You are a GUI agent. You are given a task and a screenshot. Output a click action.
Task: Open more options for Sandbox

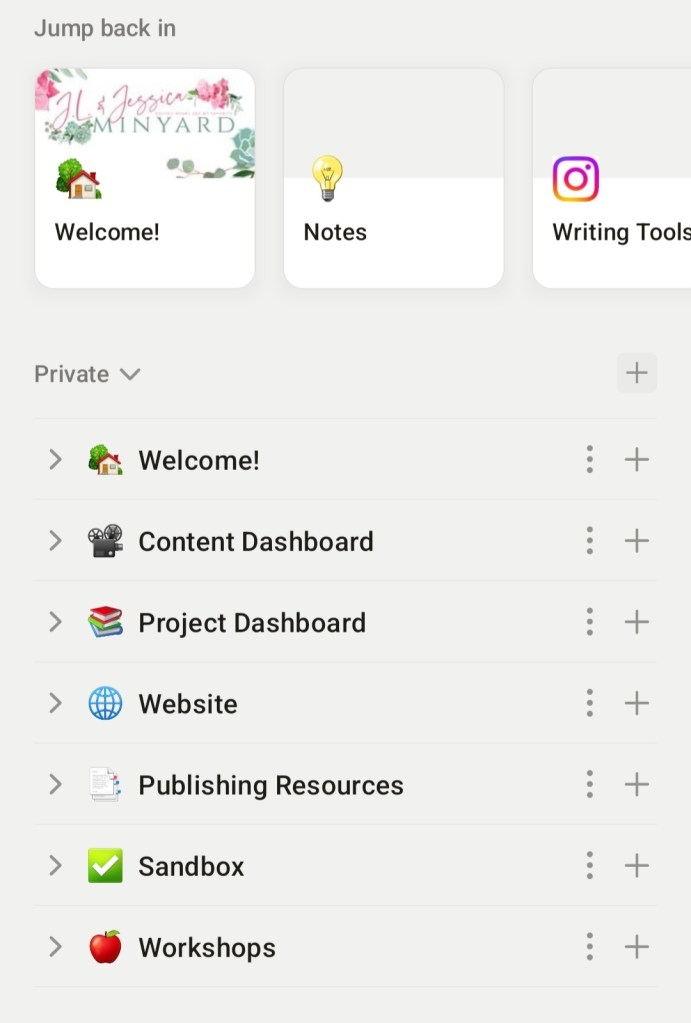click(590, 866)
